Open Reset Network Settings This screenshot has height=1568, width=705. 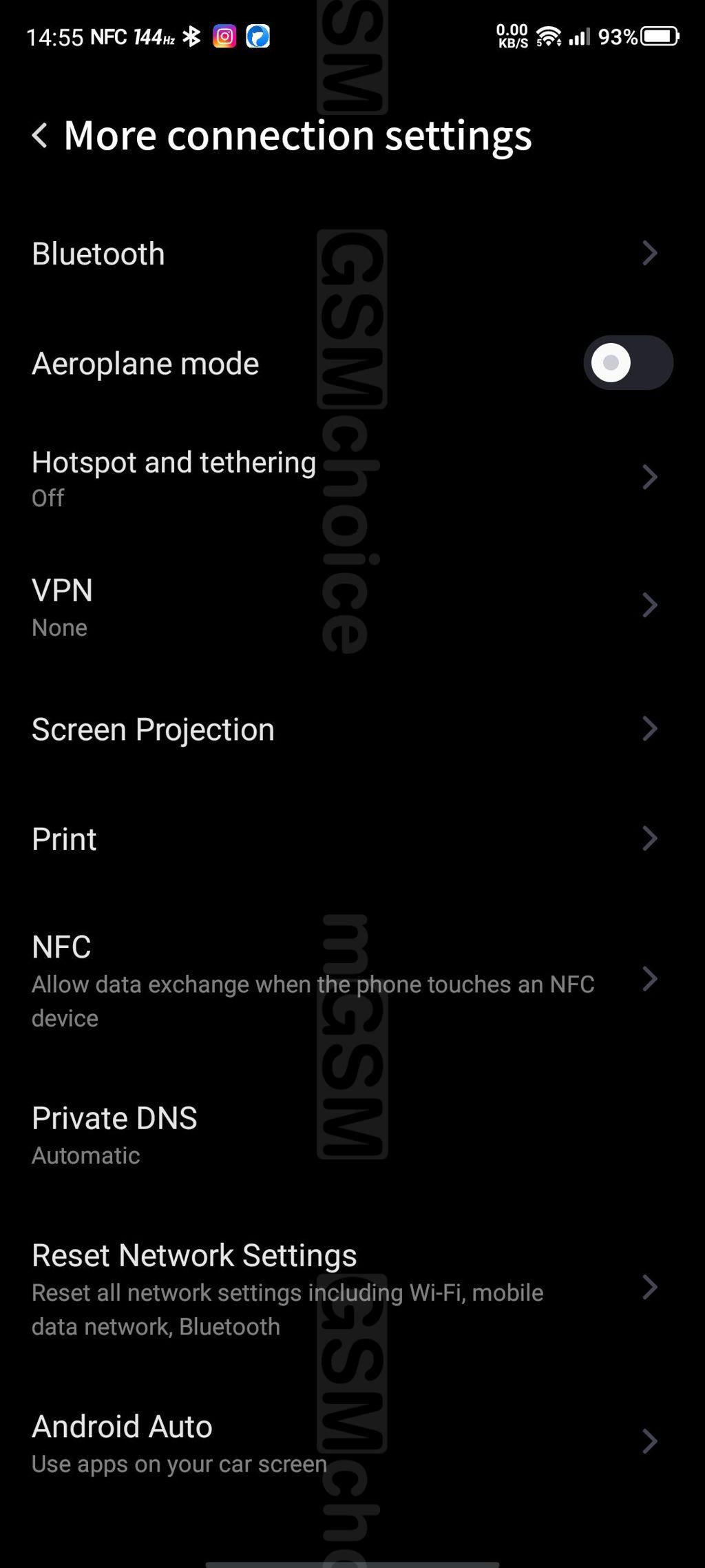coord(352,1288)
